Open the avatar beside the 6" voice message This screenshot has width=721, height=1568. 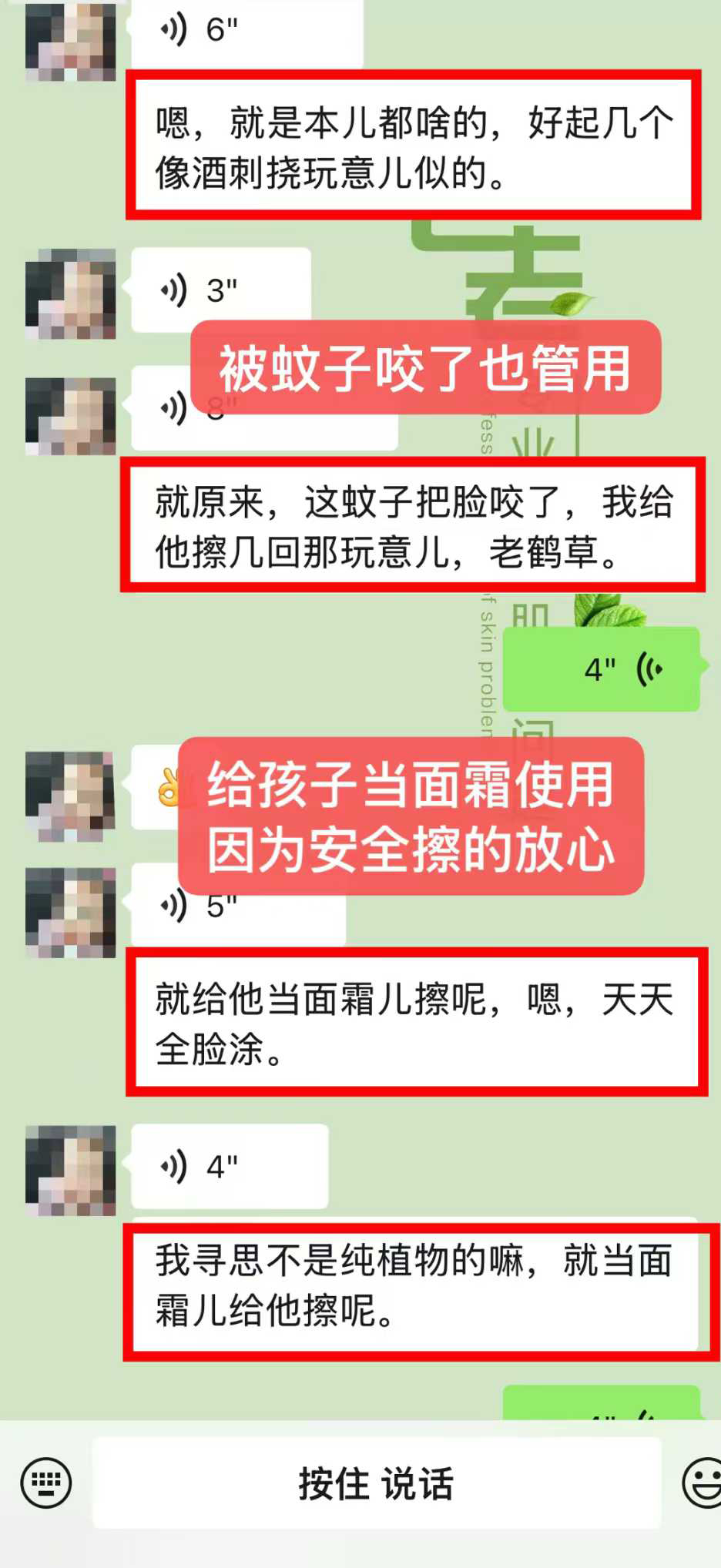pos(70,40)
